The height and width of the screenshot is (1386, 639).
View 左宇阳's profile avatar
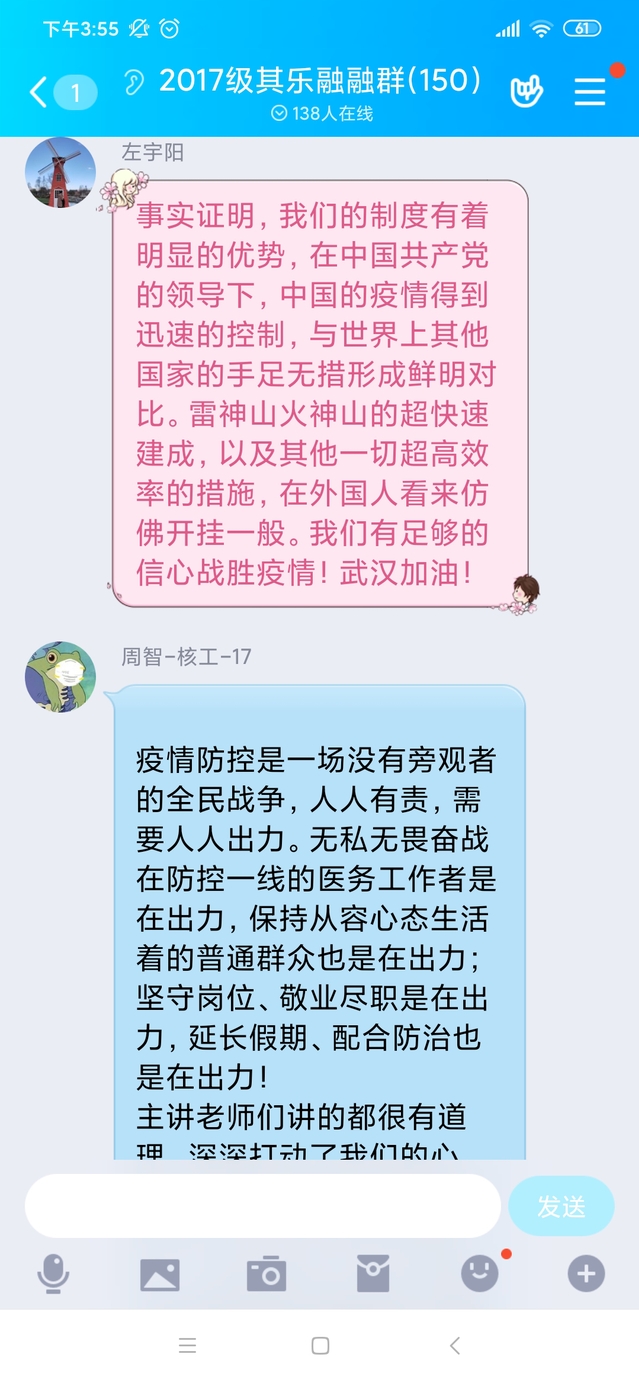click(60, 172)
